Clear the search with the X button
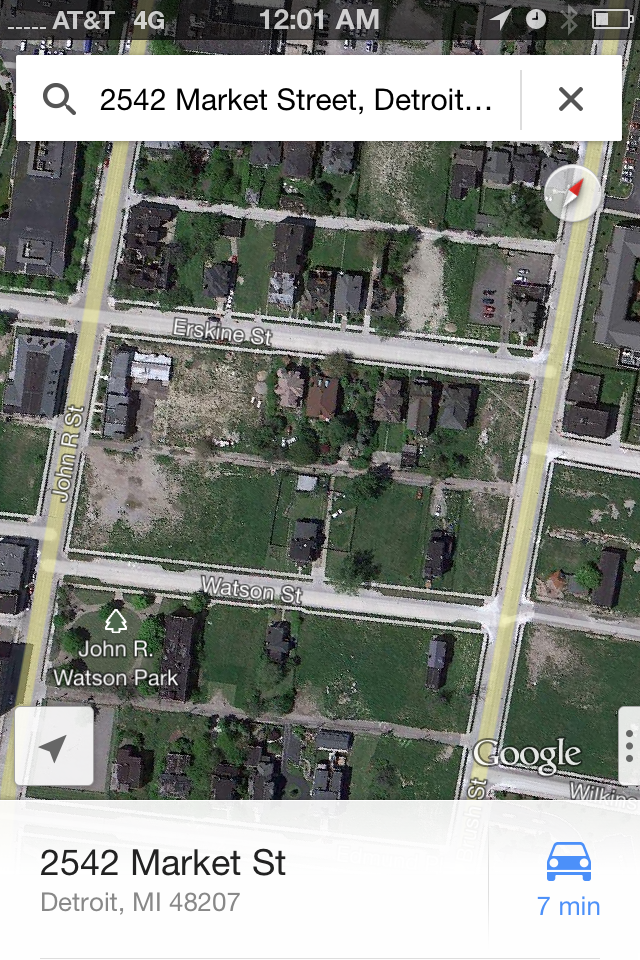 pos(570,99)
